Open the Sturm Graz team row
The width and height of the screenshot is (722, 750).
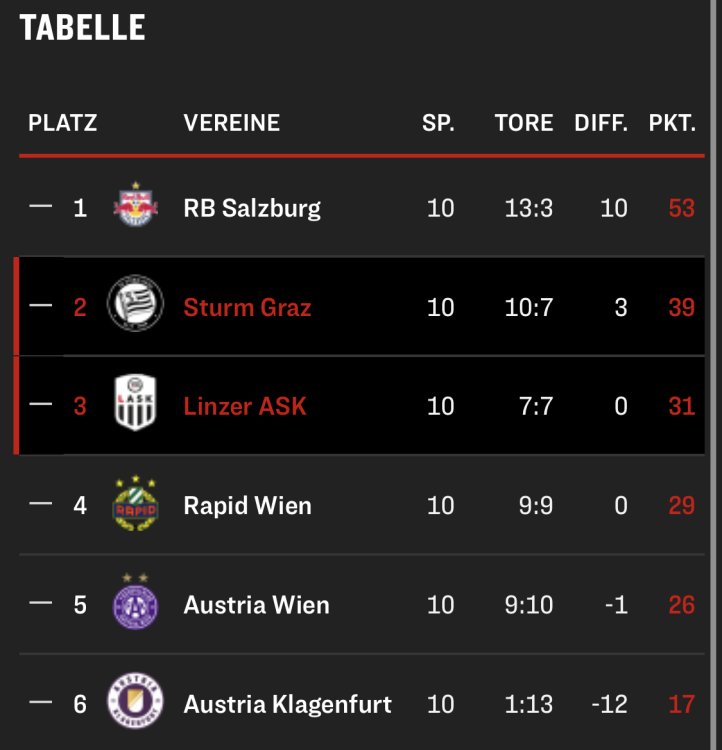tap(247, 307)
